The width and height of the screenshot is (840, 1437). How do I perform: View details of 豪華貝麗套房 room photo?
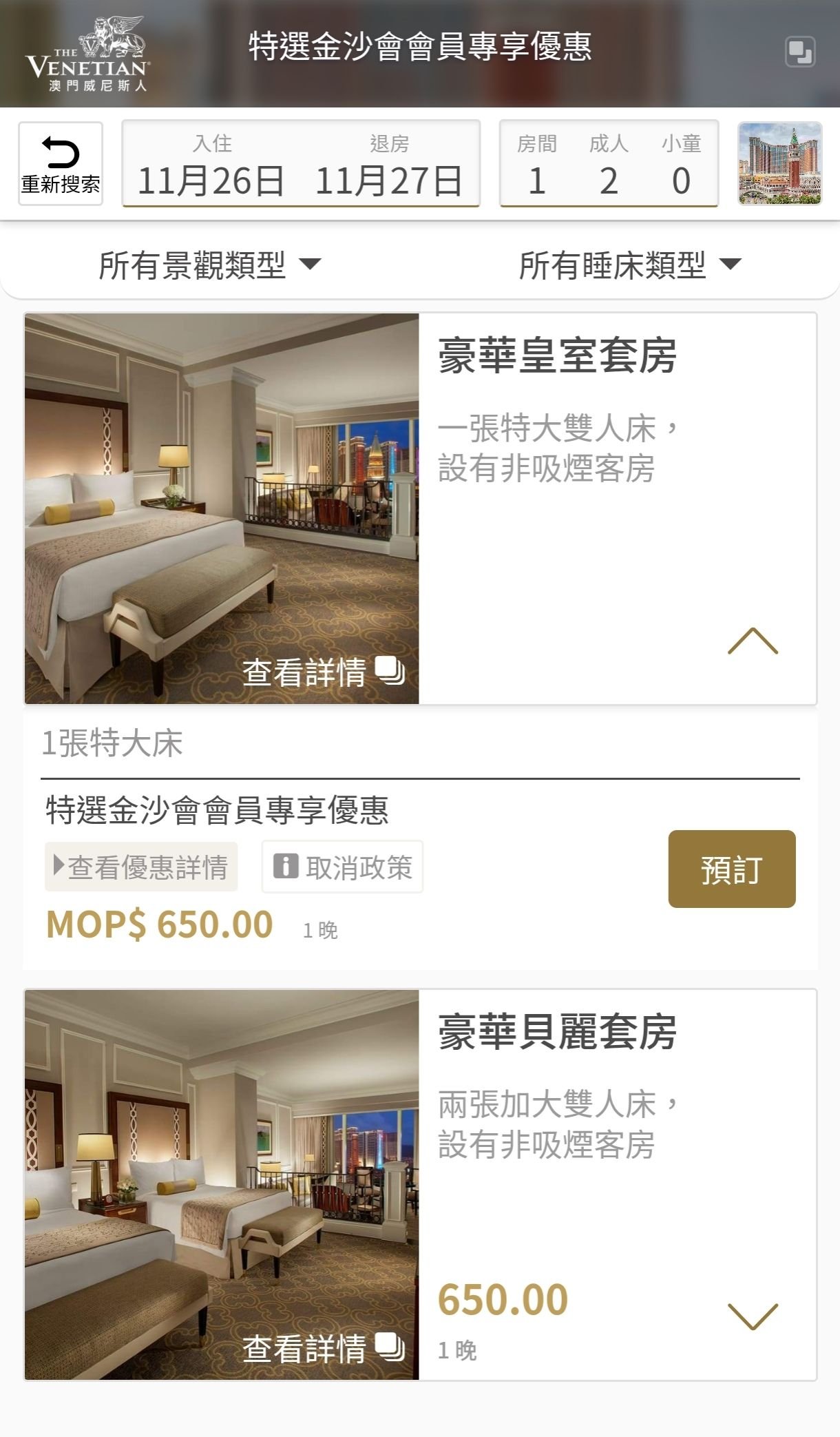coord(322,1348)
